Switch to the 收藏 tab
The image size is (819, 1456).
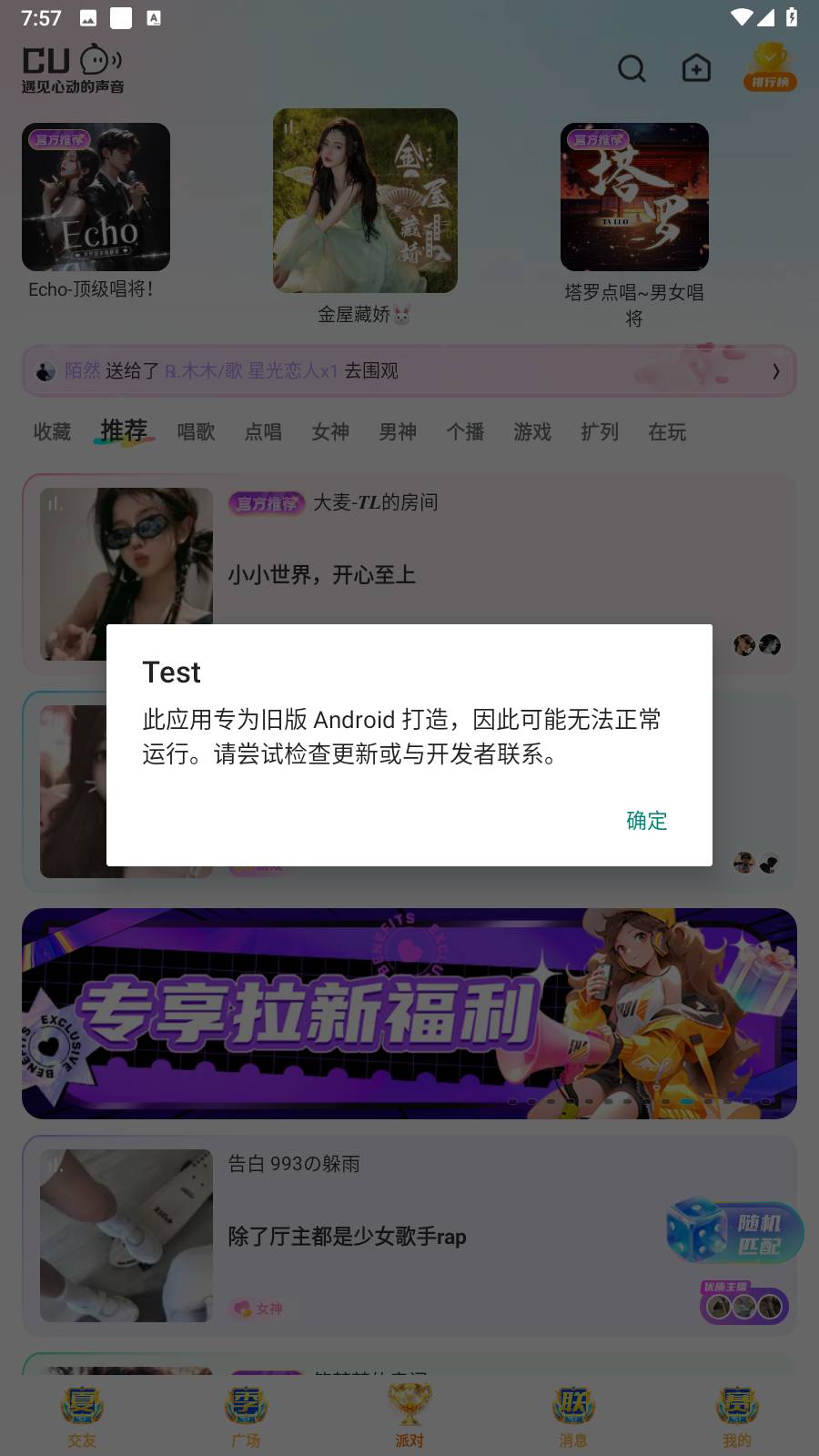52,431
